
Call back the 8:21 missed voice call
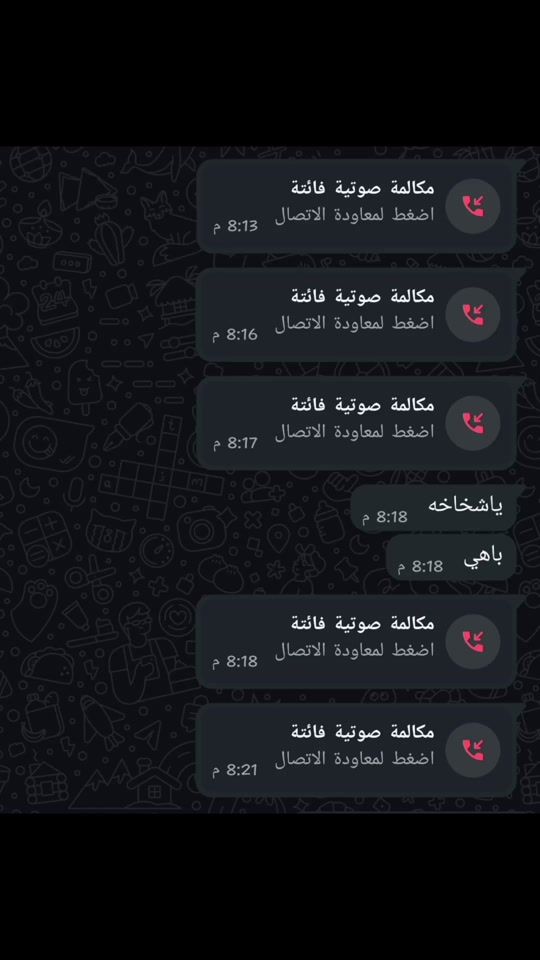(x=356, y=750)
